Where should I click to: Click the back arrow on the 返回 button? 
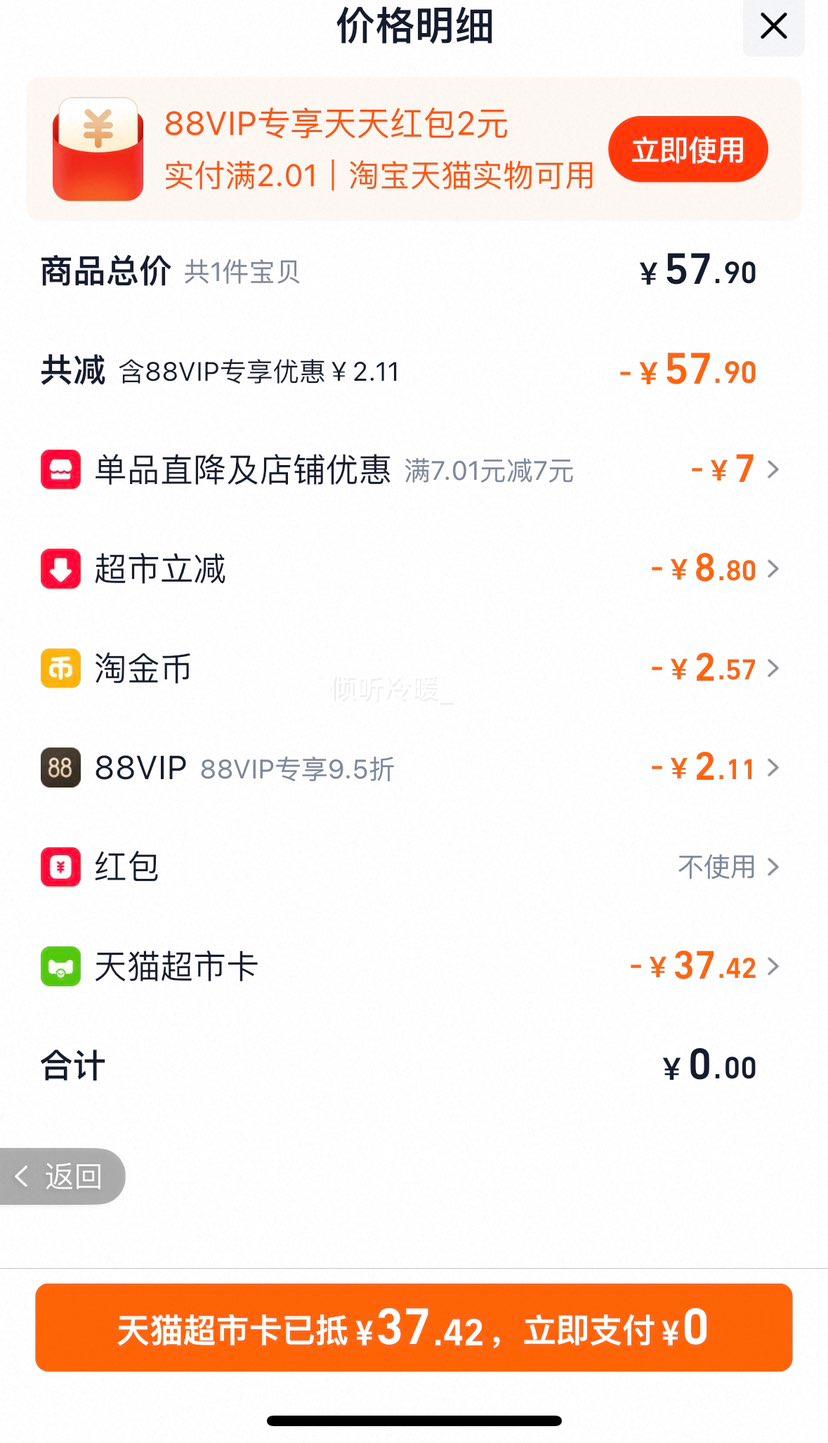tap(20, 1177)
